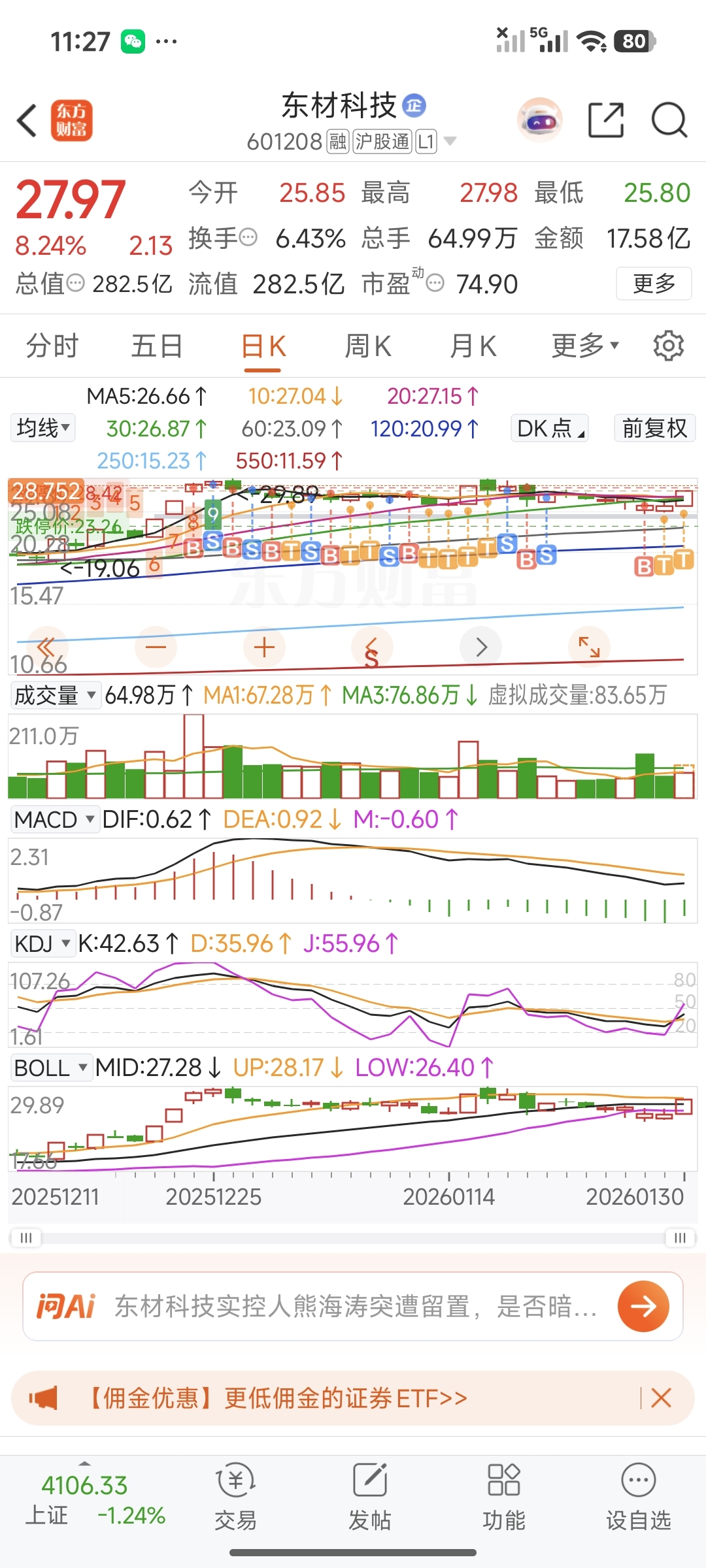Open the DK点 option
This screenshot has height=1568, width=706.
pyautogui.click(x=550, y=429)
